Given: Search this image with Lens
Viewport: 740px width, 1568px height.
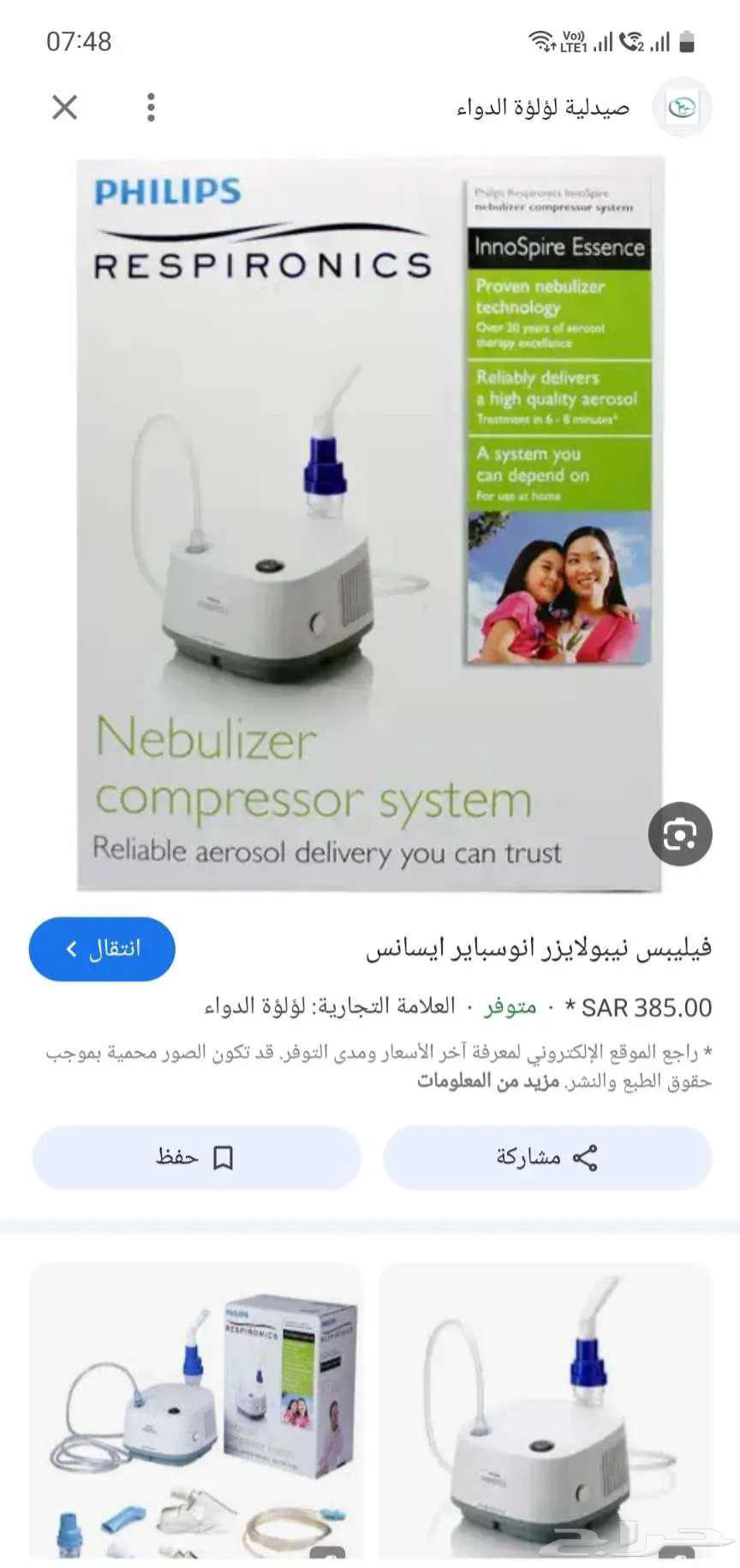Looking at the screenshot, I should pos(680,834).
